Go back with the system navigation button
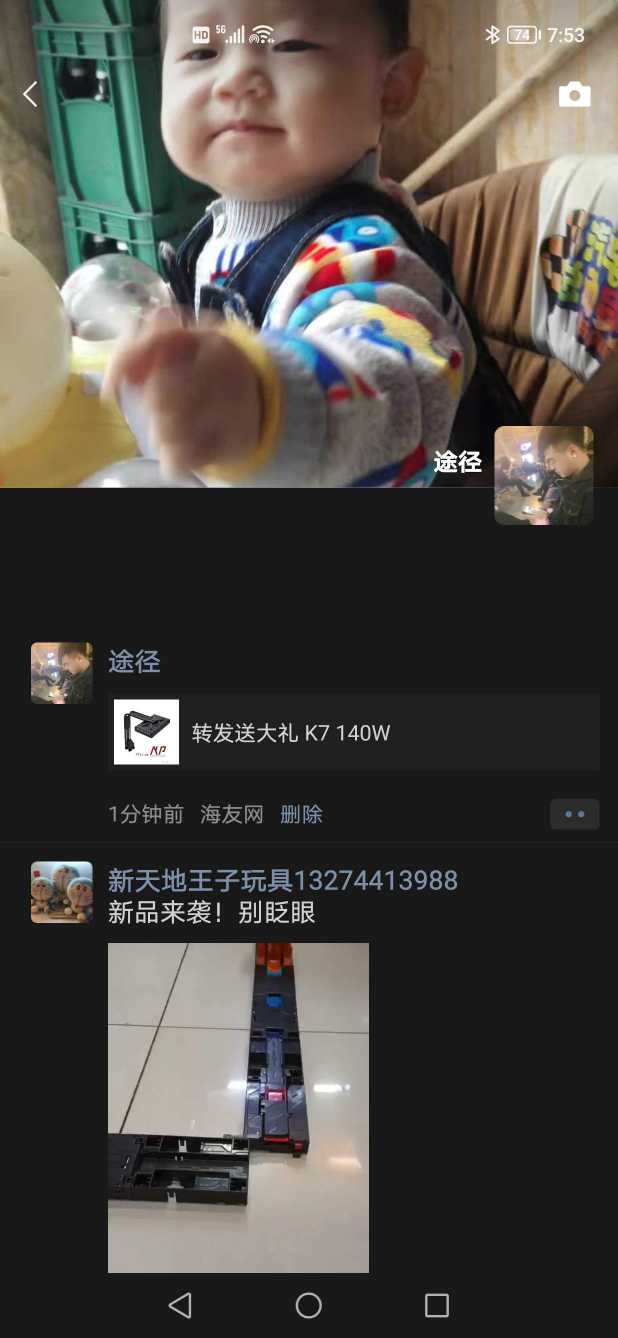Screen dimensions: 618x1338 pyautogui.click(x=180, y=1305)
